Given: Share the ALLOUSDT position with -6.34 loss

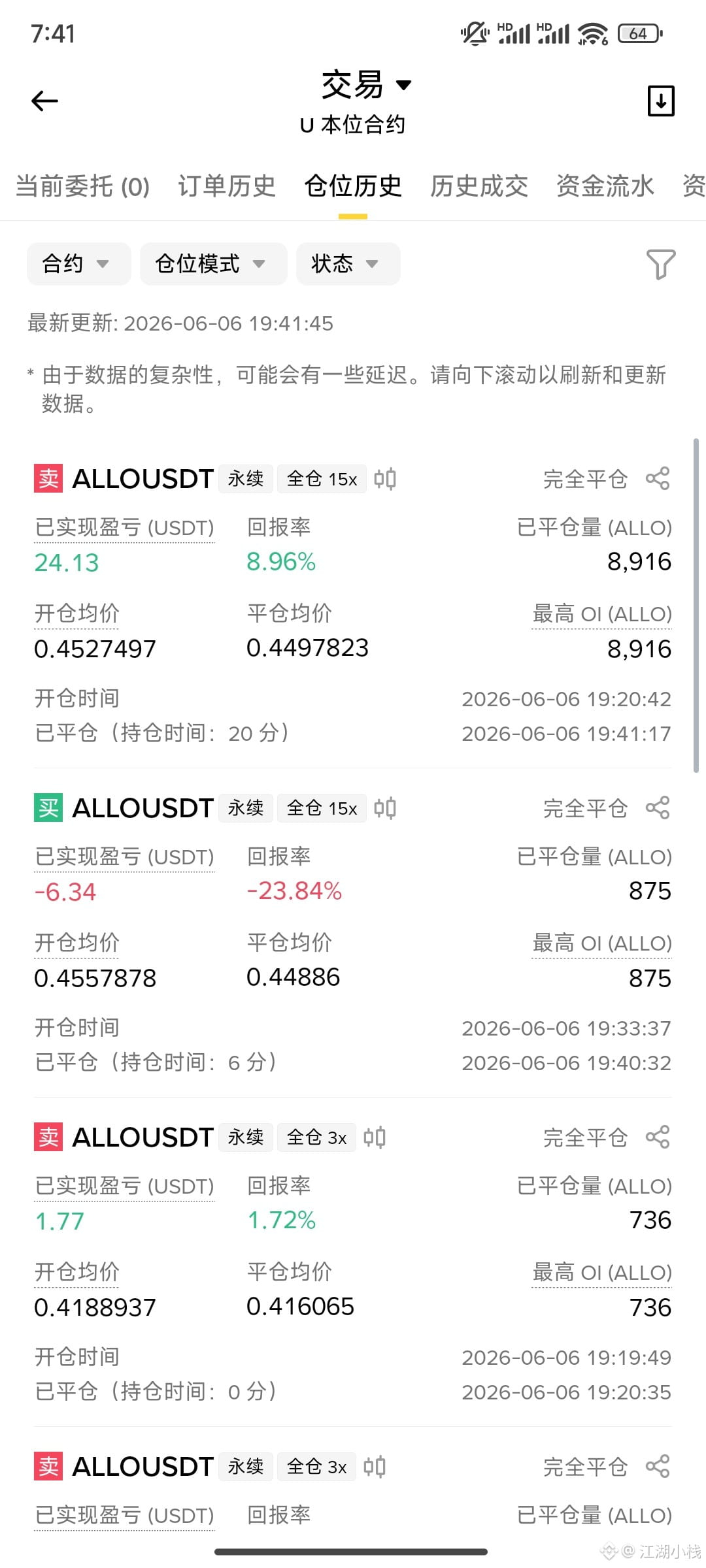Looking at the screenshot, I should click(x=658, y=808).
